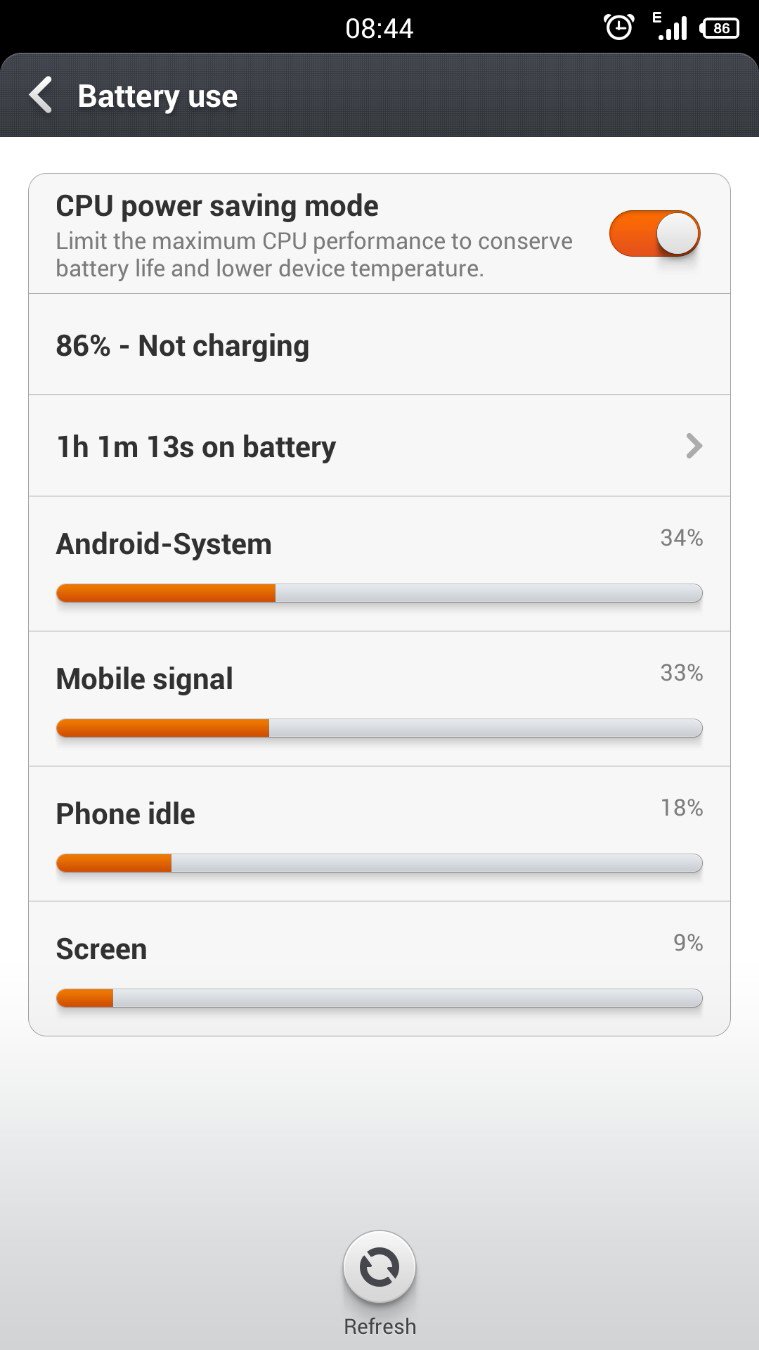Go back from Battery use
This screenshot has height=1350, width=759.
42,96
